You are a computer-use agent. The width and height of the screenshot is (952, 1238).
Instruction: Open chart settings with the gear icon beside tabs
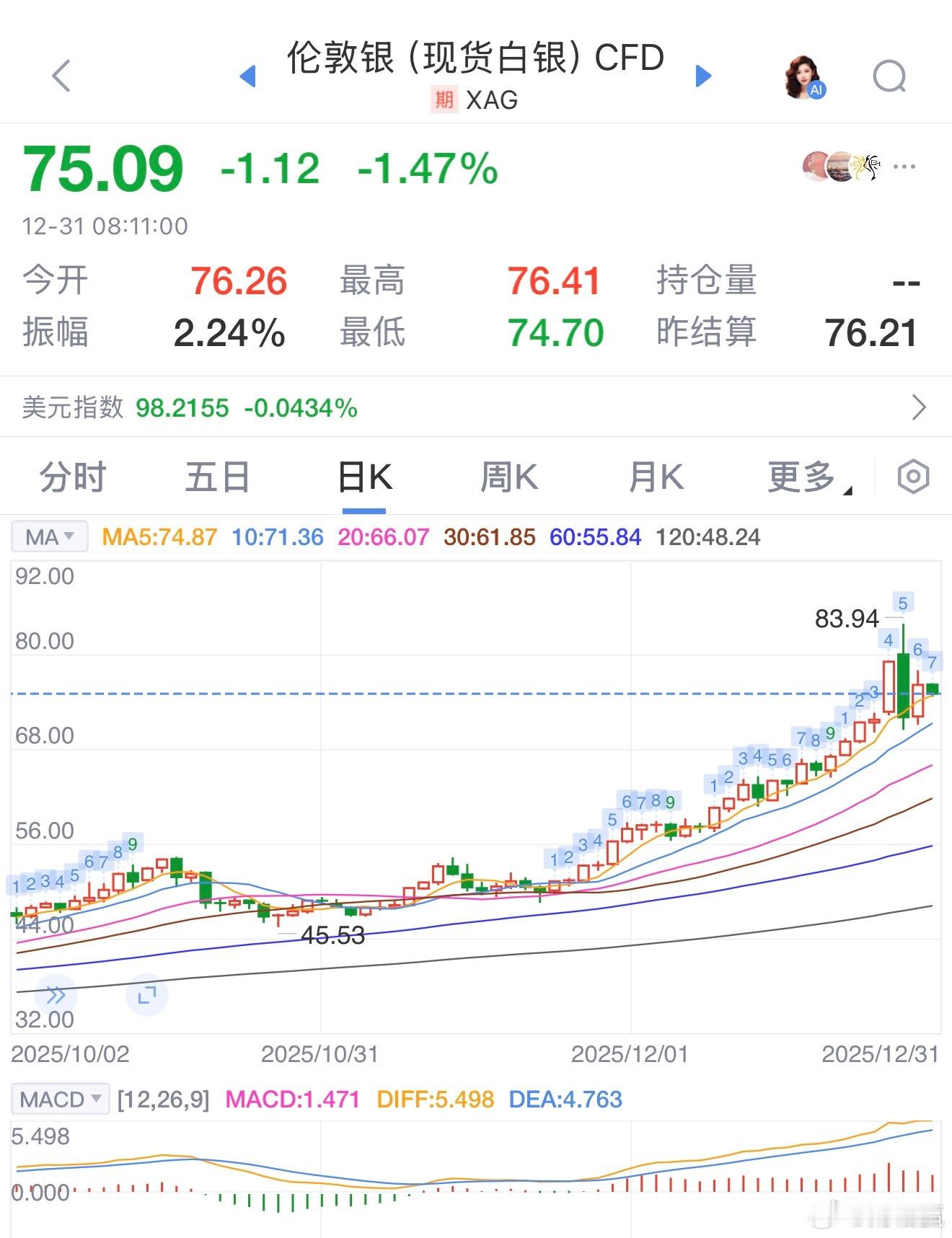point(912,477)
